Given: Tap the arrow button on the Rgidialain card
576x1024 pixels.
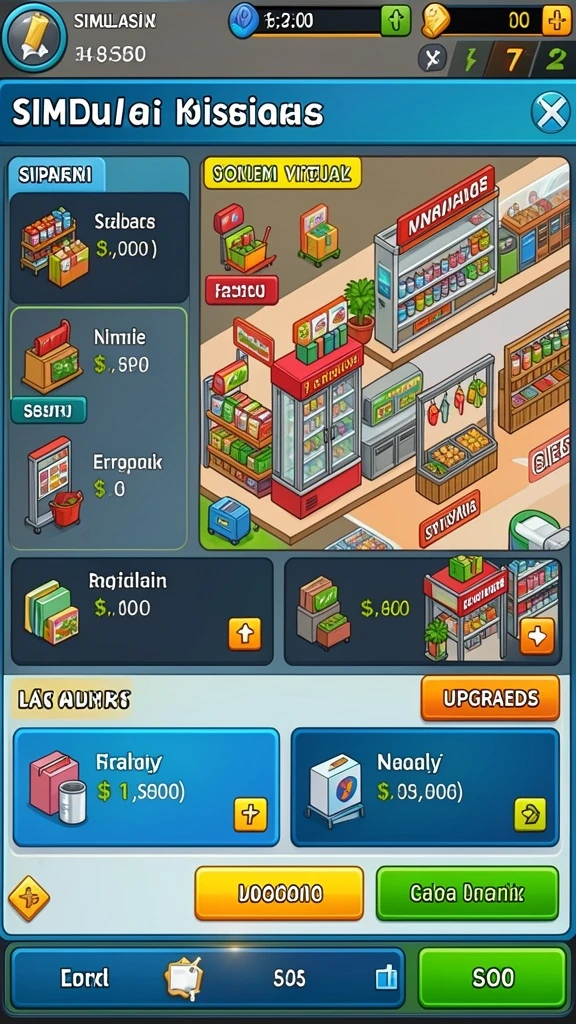Looking at the screenshot, I should 245,633.
